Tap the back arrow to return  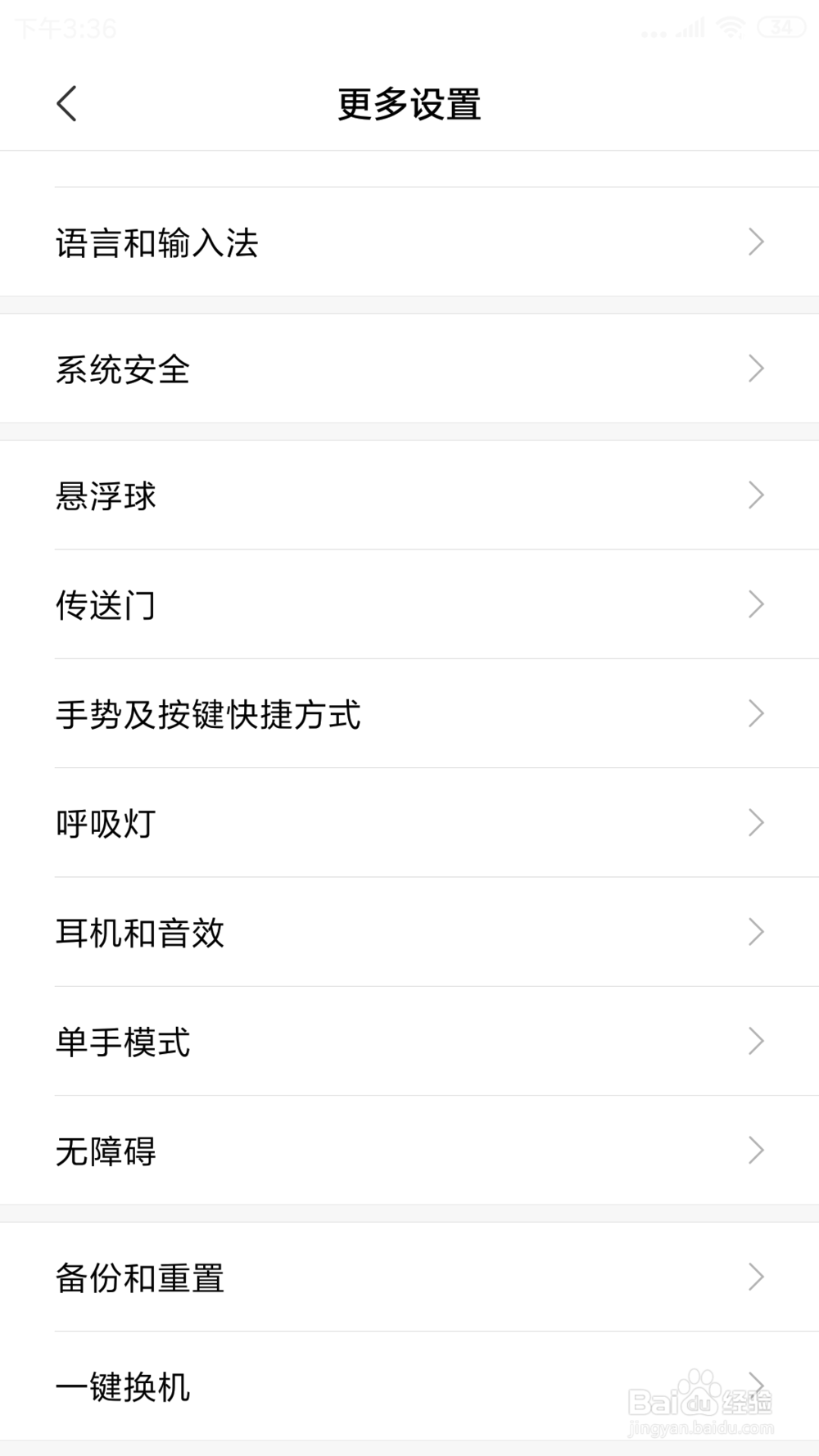(x=66, y=103)
